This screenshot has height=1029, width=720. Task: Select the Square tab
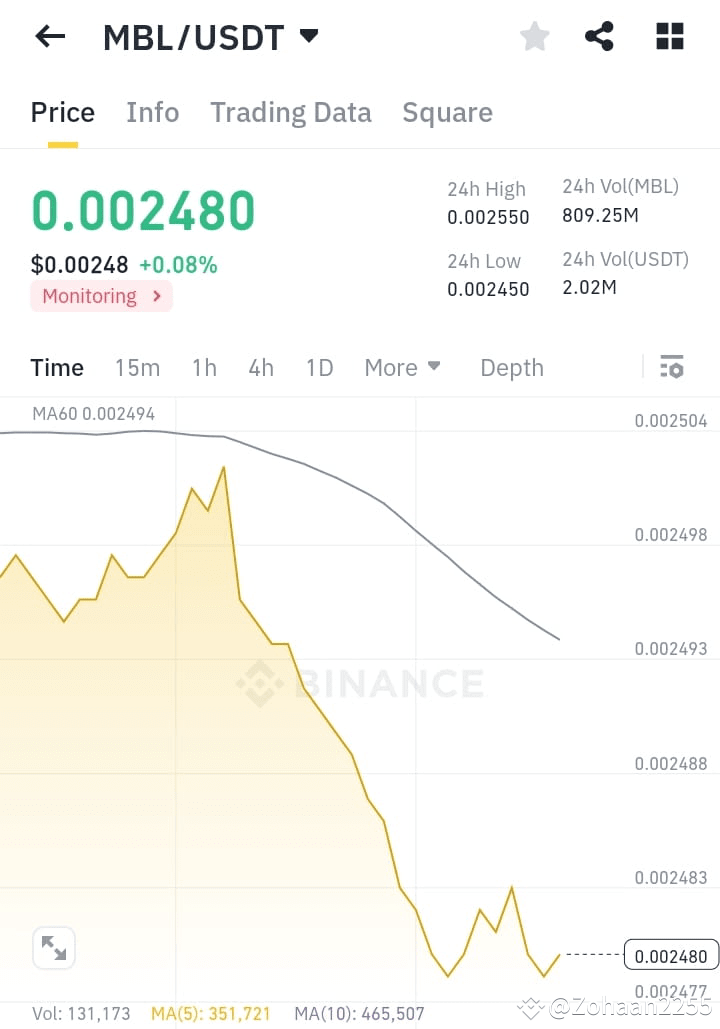pyautogui.click(x=447, y=112)
